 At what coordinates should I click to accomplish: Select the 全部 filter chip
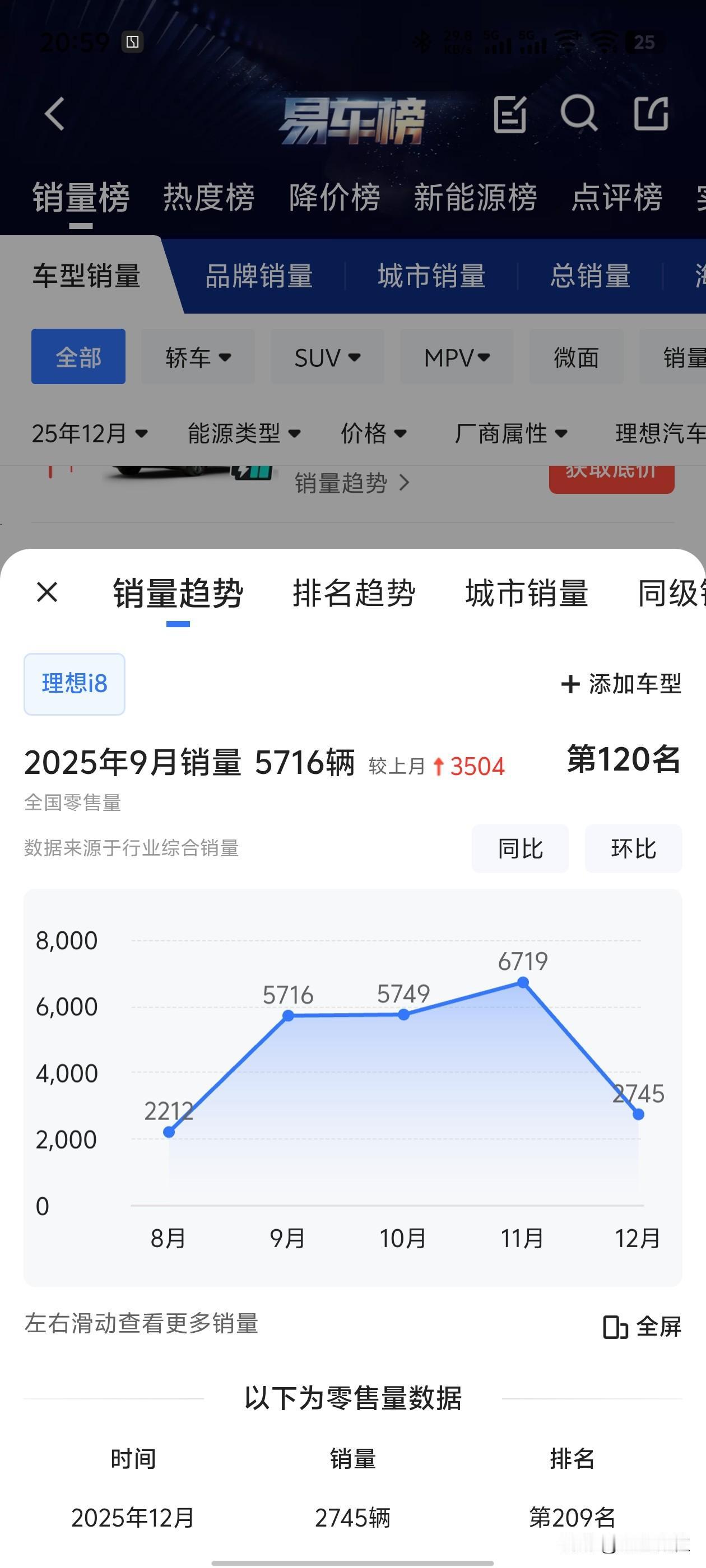[x=78, y=357]
